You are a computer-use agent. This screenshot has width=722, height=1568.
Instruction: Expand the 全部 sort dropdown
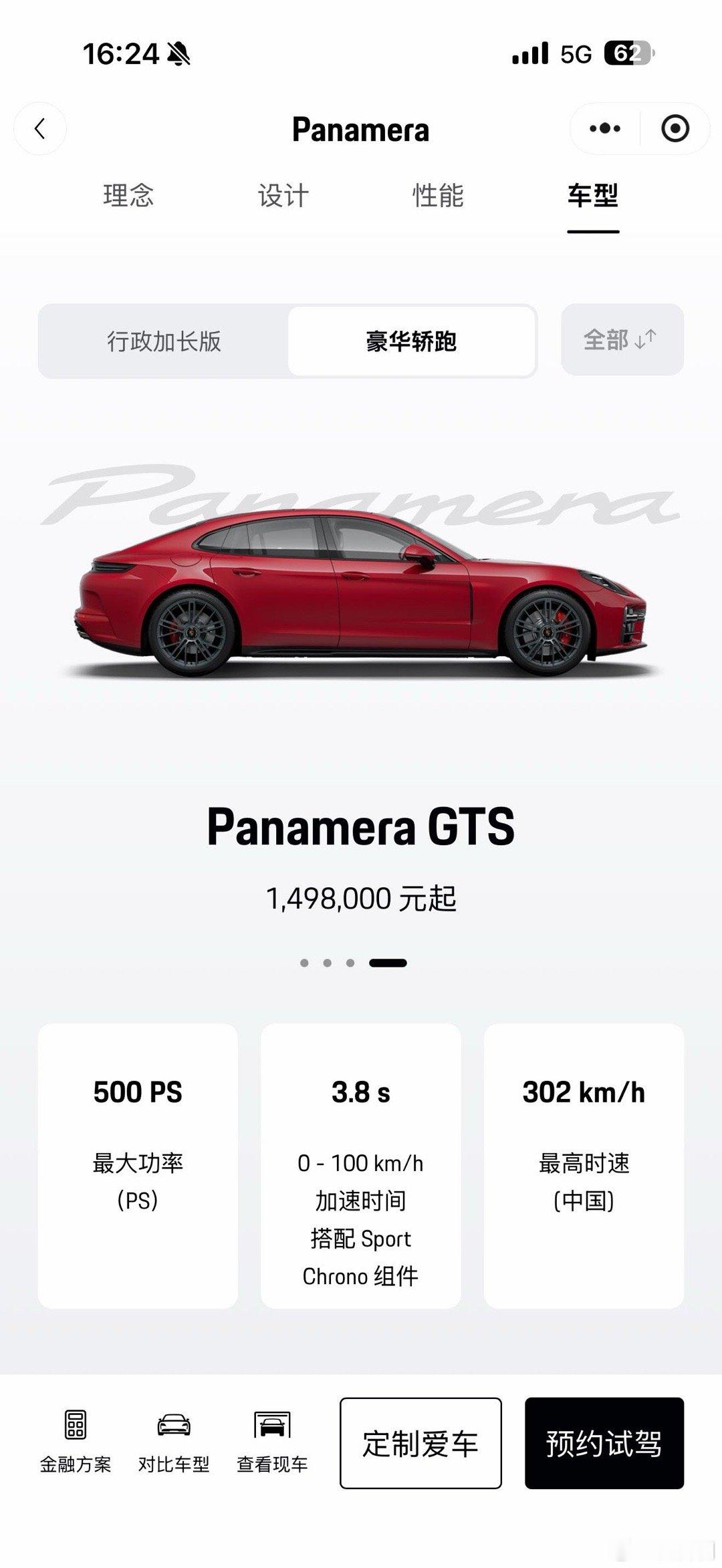622,340
